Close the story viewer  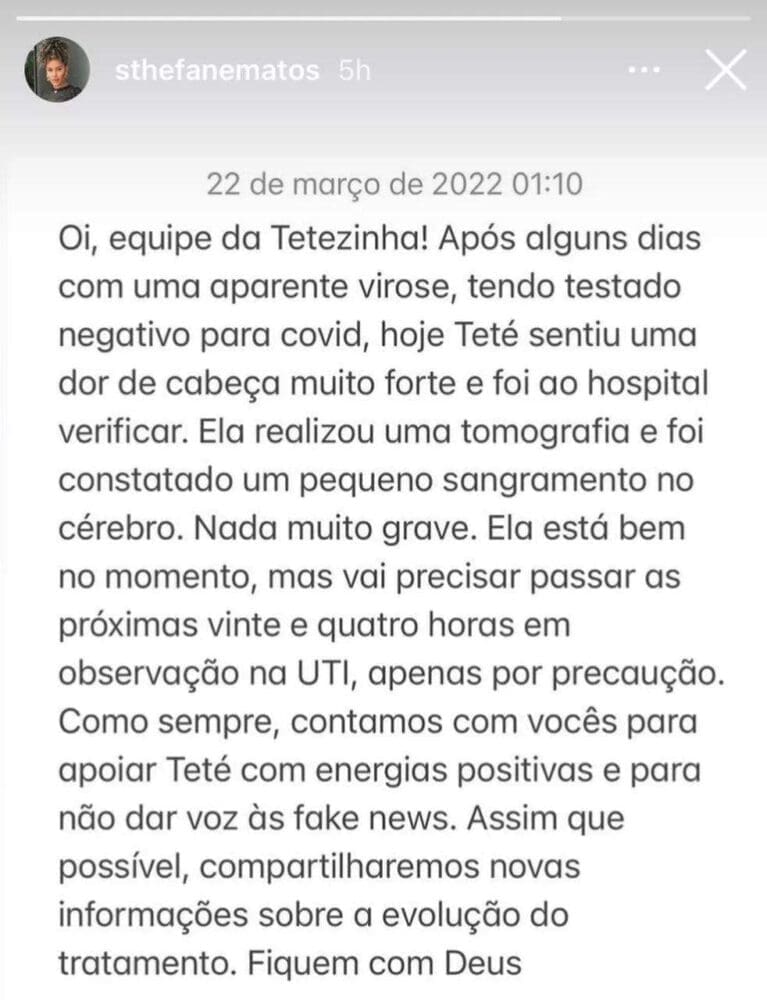[726, 70]
